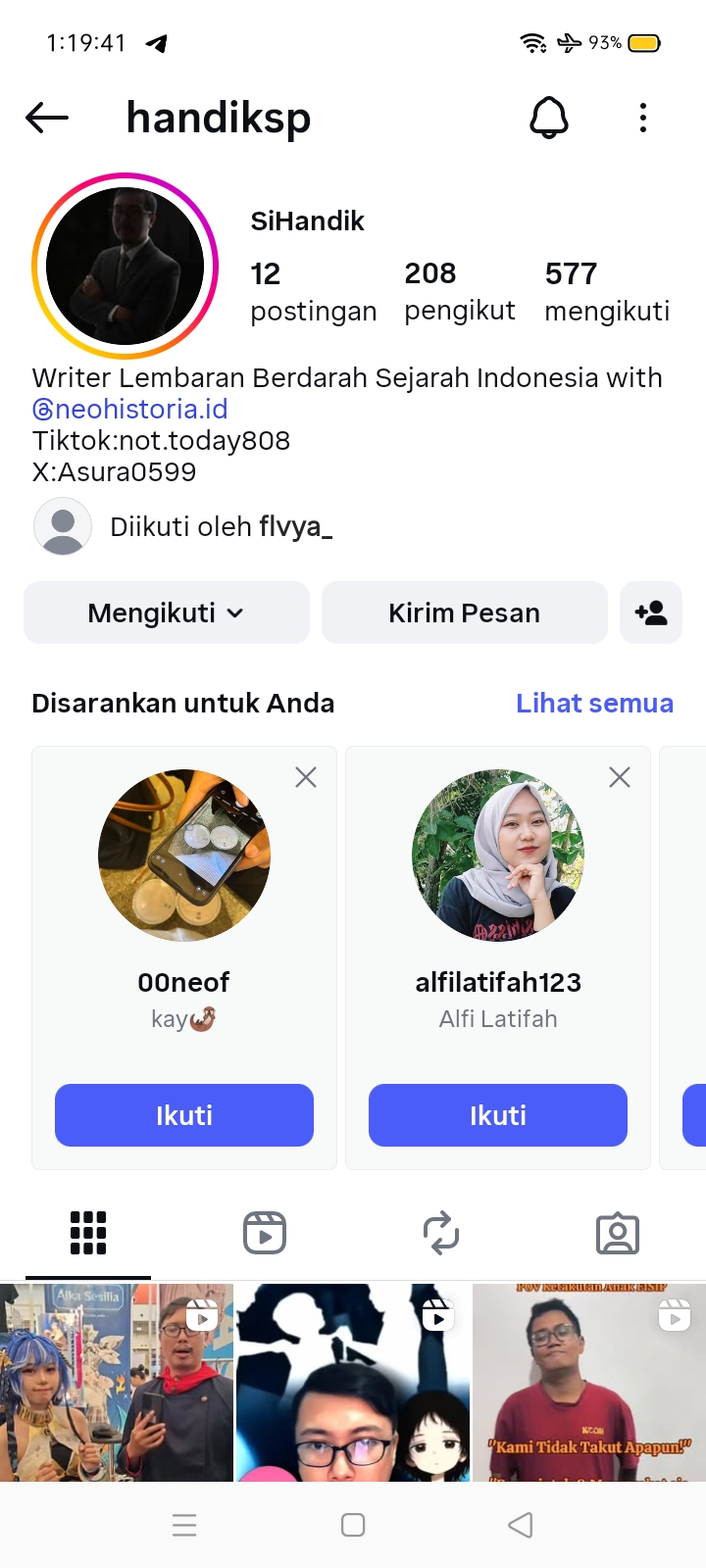
Task: Dismiss the alfilatifah123 suggestion
Action: (620, 777)
